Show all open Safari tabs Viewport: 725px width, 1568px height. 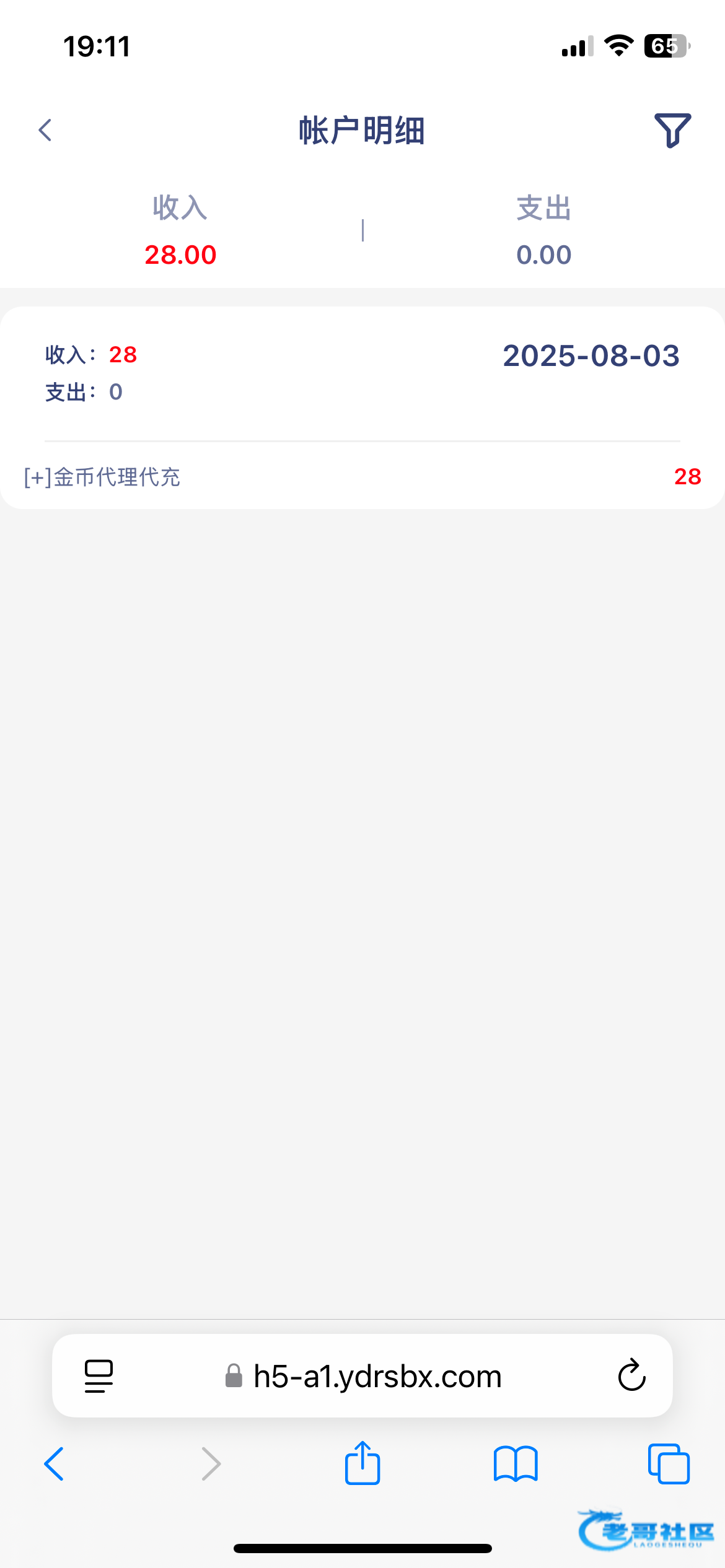pos(669,1464)
